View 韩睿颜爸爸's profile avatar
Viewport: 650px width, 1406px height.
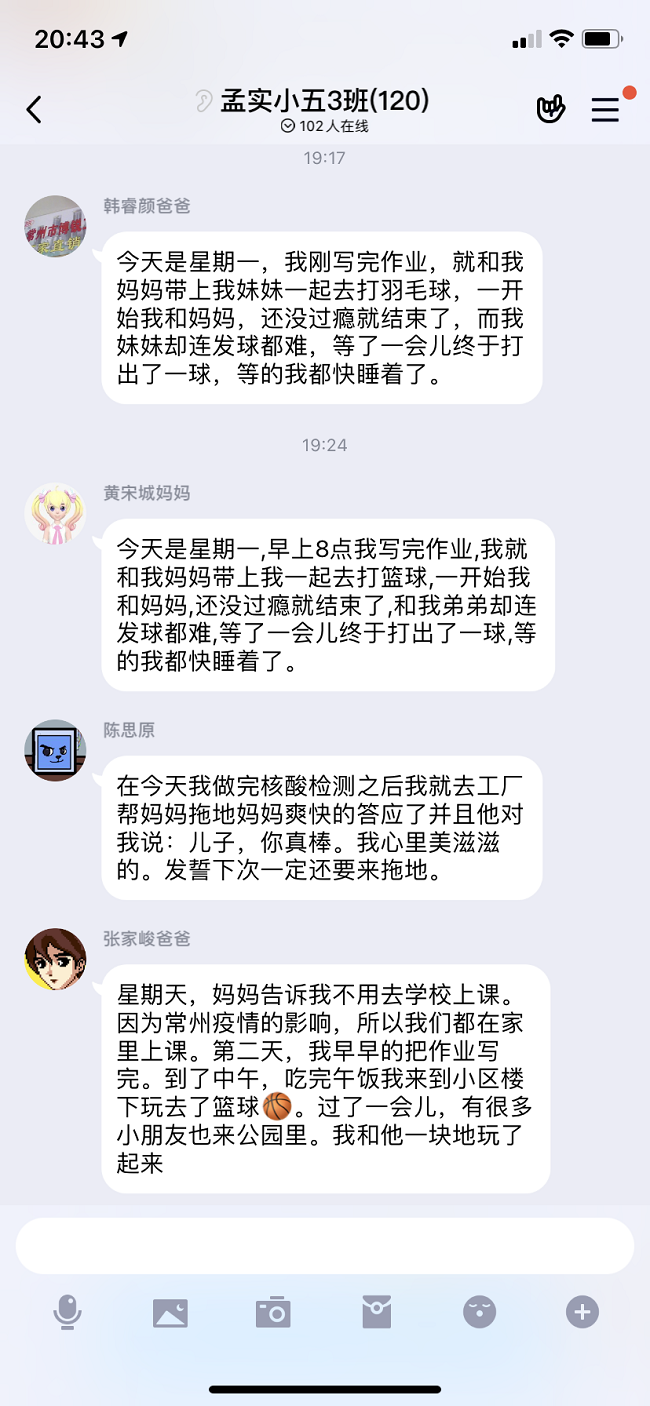click(x=55, y=226)
